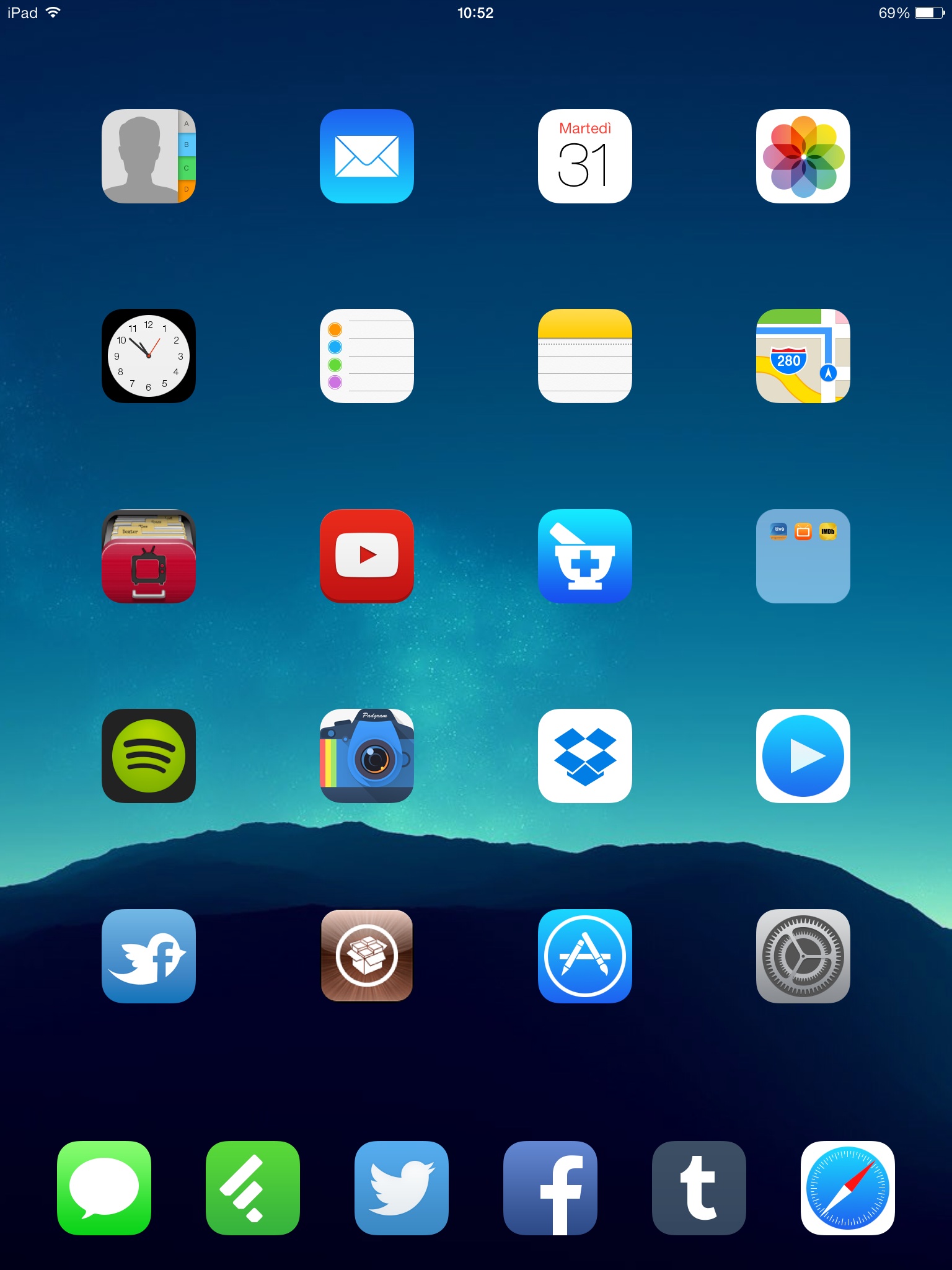Open Dropbox
The width and height of the screenshot is (952, 1270).
(x=585, y=756)
